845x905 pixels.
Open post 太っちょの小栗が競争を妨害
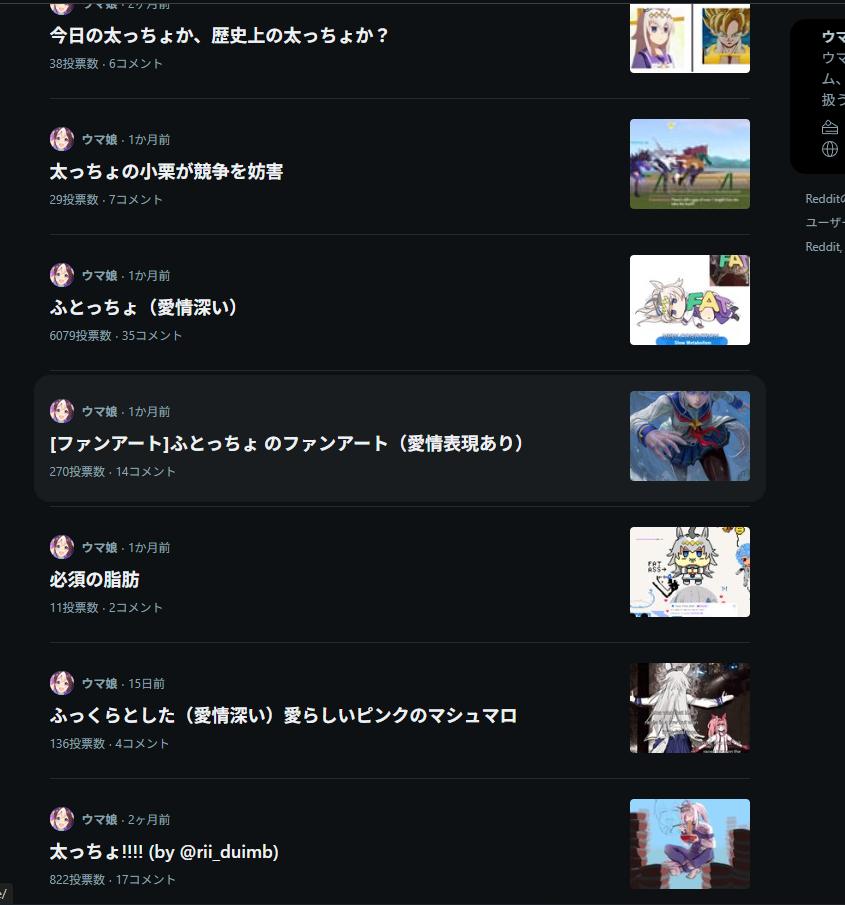click(x=166, y=172)
